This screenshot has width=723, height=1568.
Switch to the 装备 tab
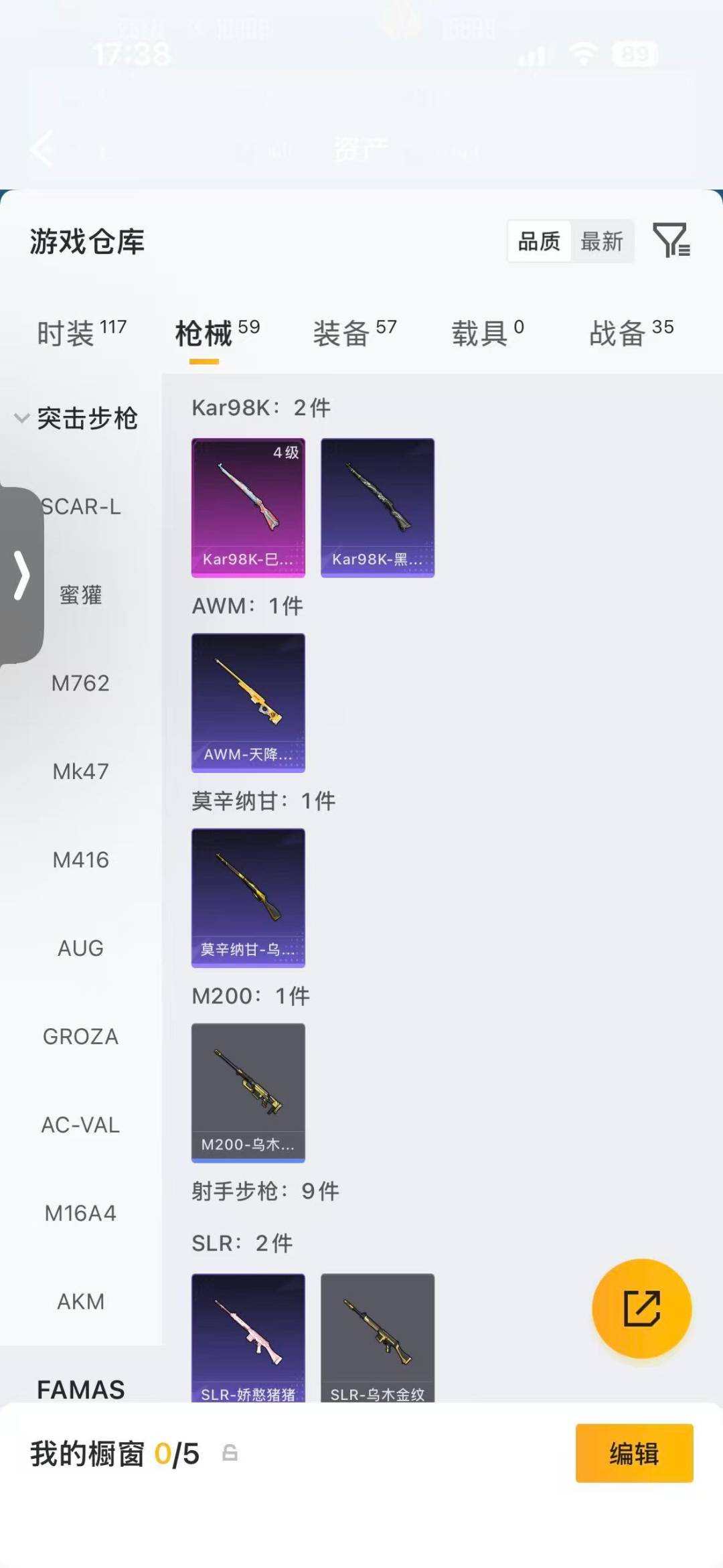click(355, 332)
